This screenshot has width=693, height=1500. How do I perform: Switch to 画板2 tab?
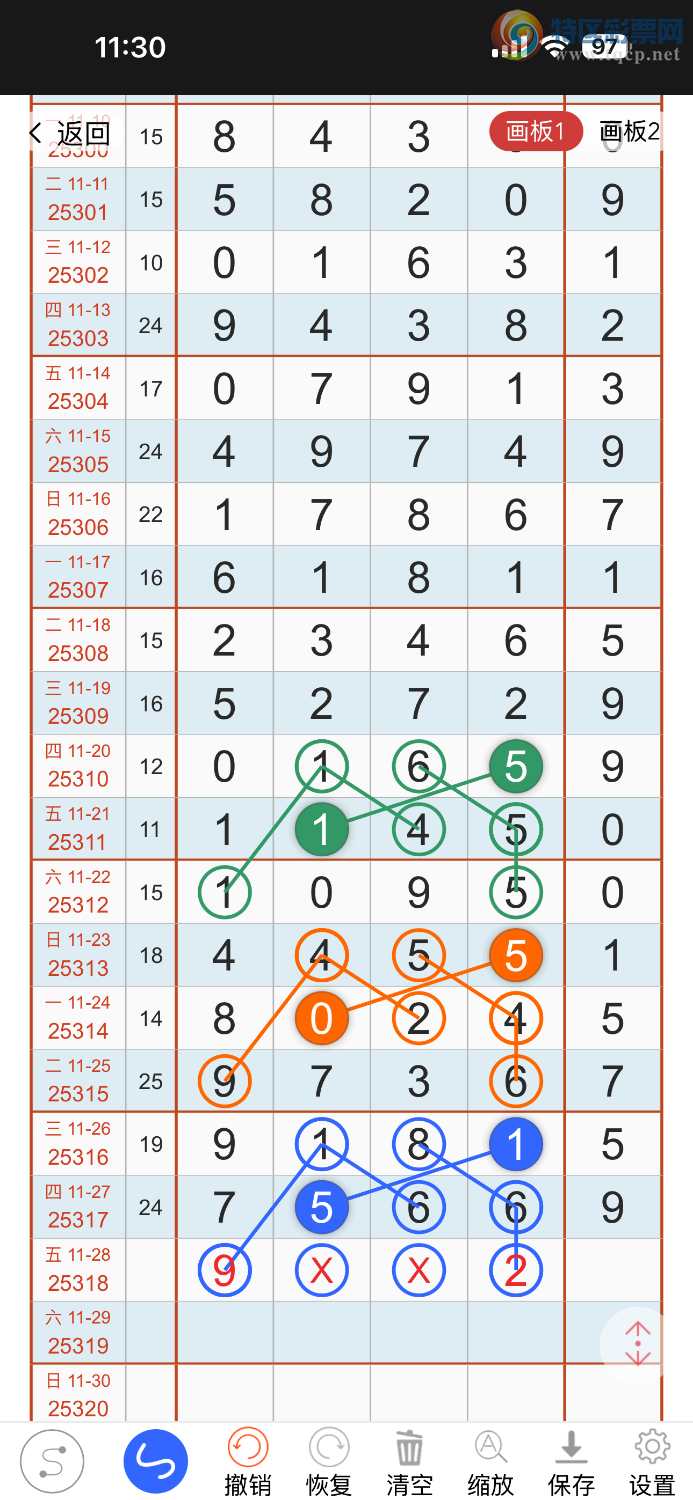point(629,131)
